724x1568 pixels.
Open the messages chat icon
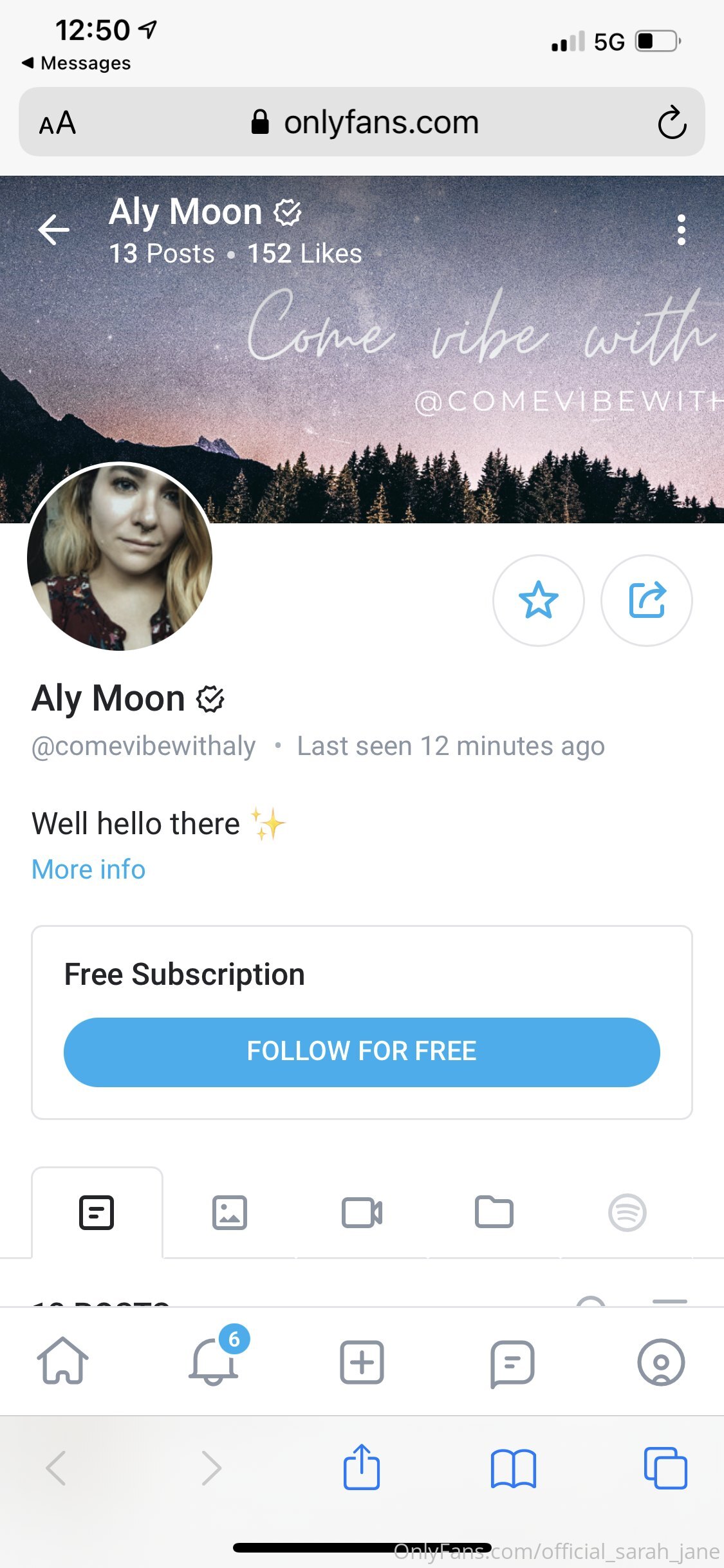pyautogui.click(x=512, y=1363)
